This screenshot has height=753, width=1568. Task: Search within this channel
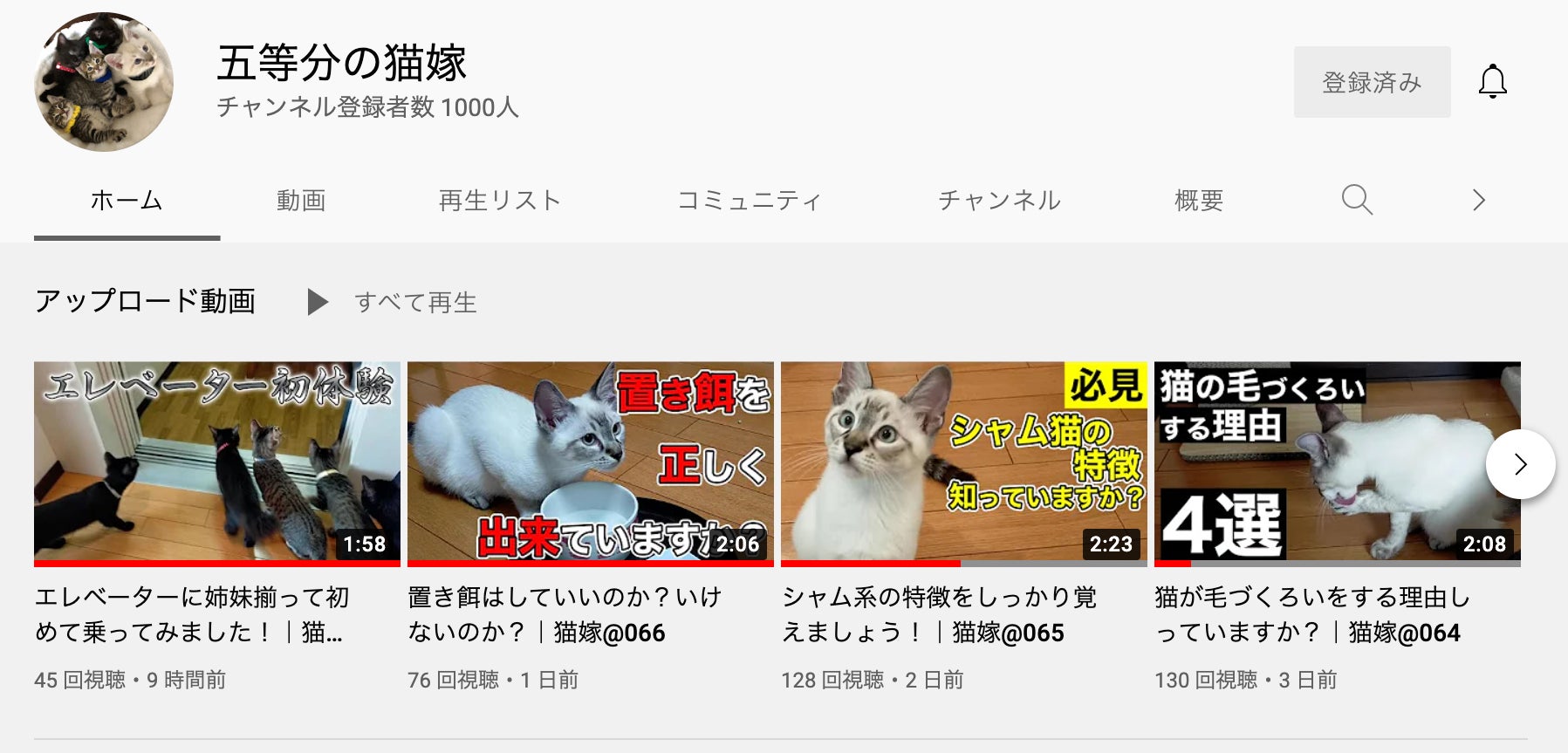(x=1356, y=200)
